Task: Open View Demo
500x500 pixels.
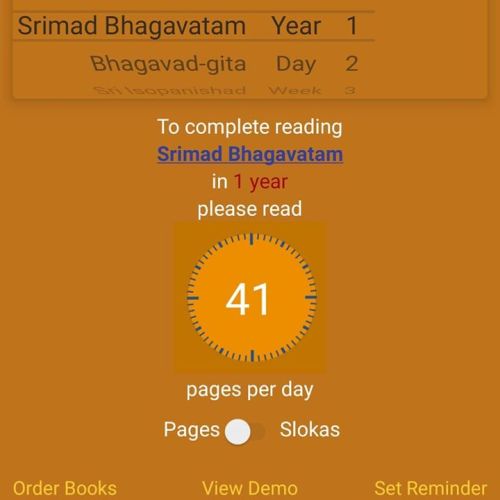Action: tap(250, 488)
